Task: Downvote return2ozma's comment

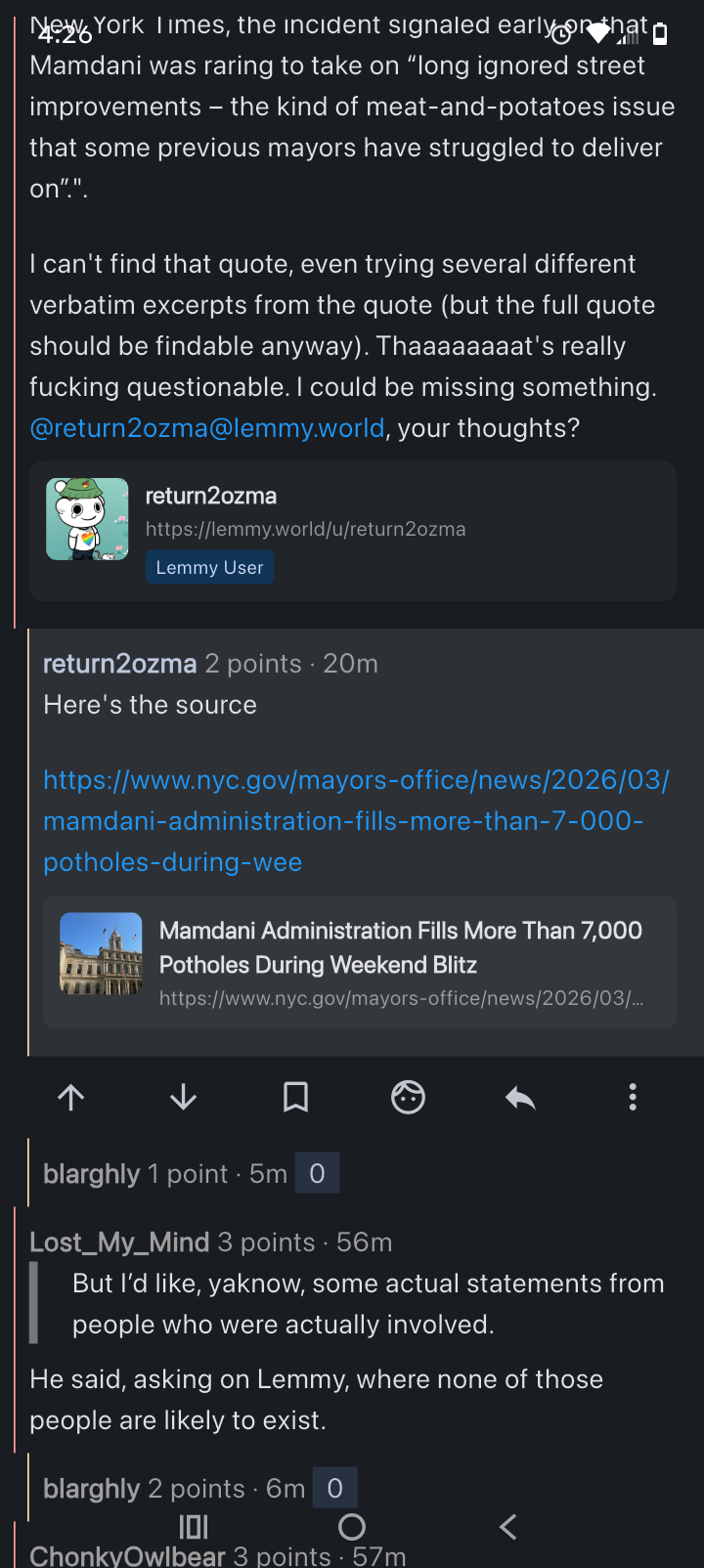Action: coord(184,1098)
